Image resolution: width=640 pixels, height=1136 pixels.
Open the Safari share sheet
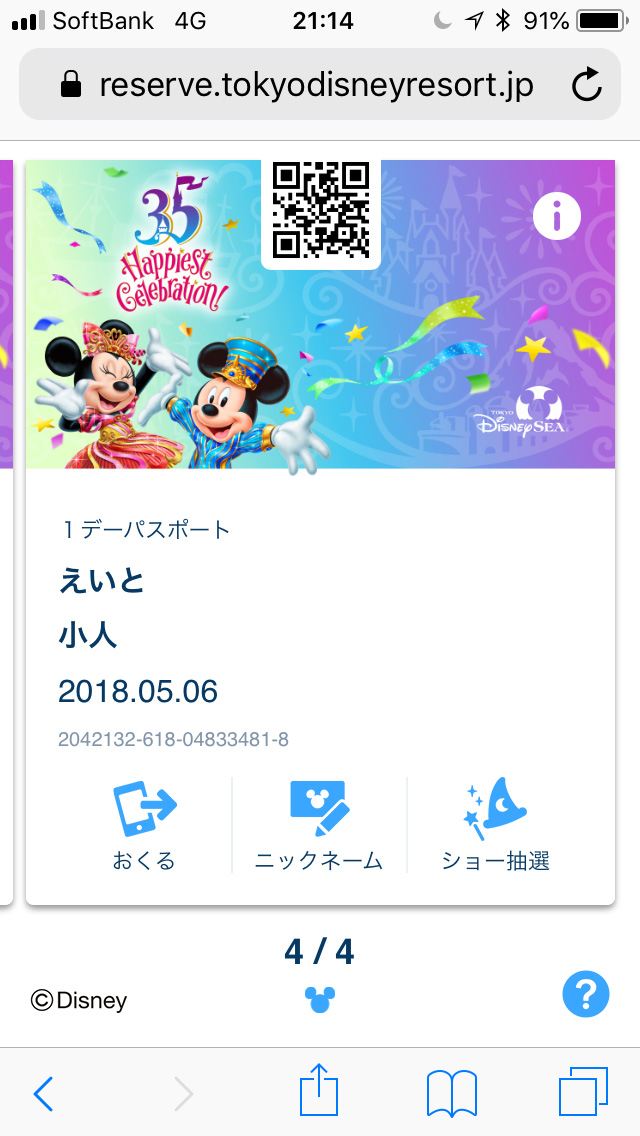click(x=320, y=1091)
